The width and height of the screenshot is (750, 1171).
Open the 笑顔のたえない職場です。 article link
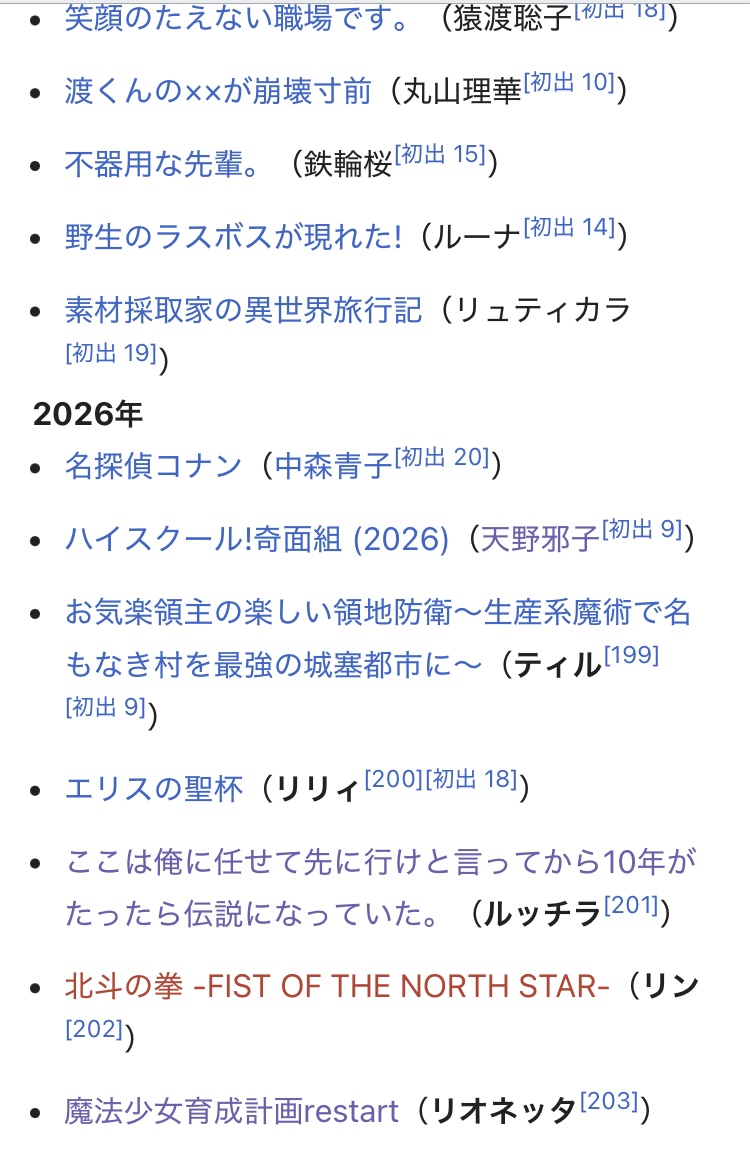point(236,18)
